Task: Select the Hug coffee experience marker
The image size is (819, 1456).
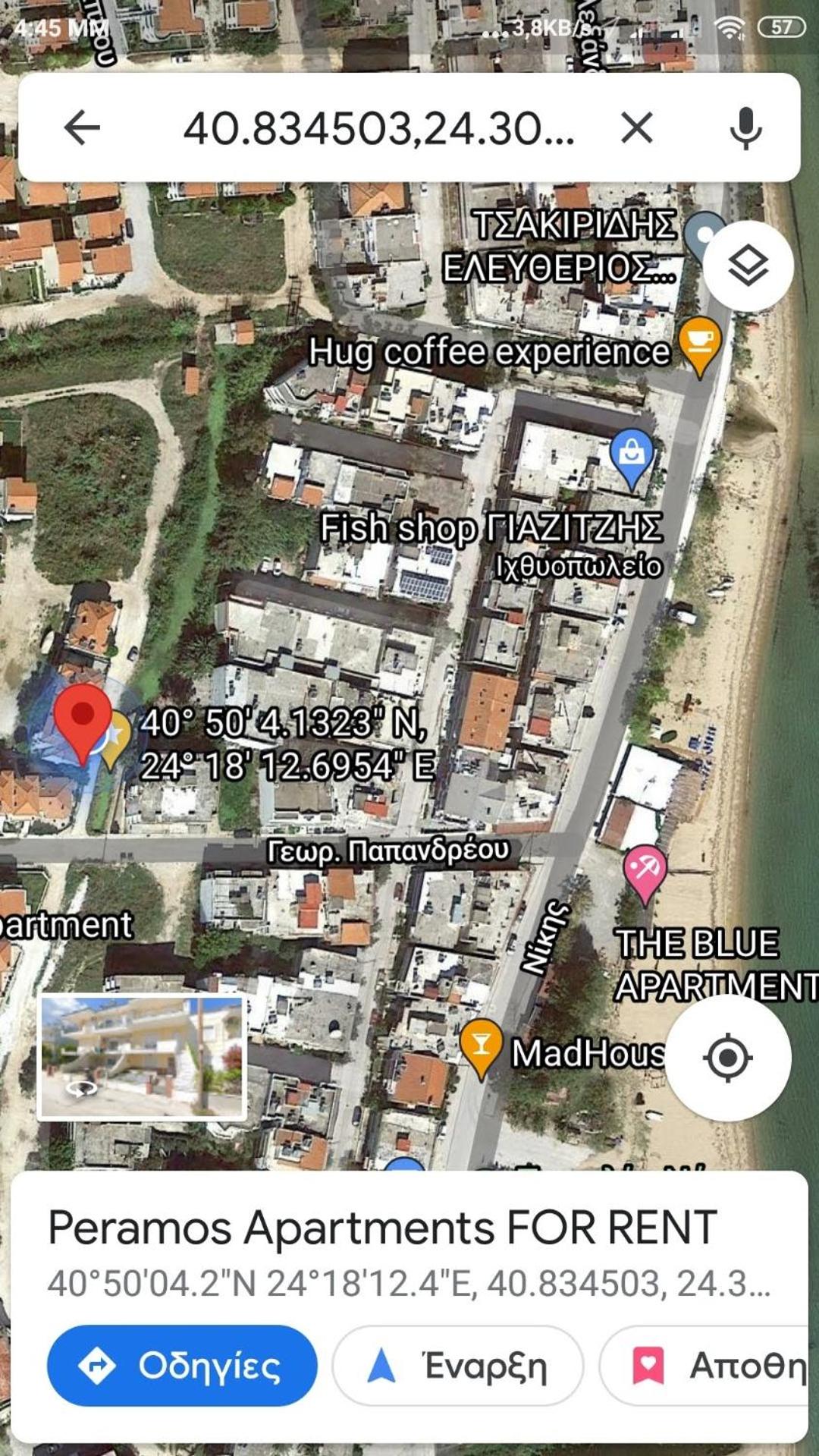Action: coord(699,347)
